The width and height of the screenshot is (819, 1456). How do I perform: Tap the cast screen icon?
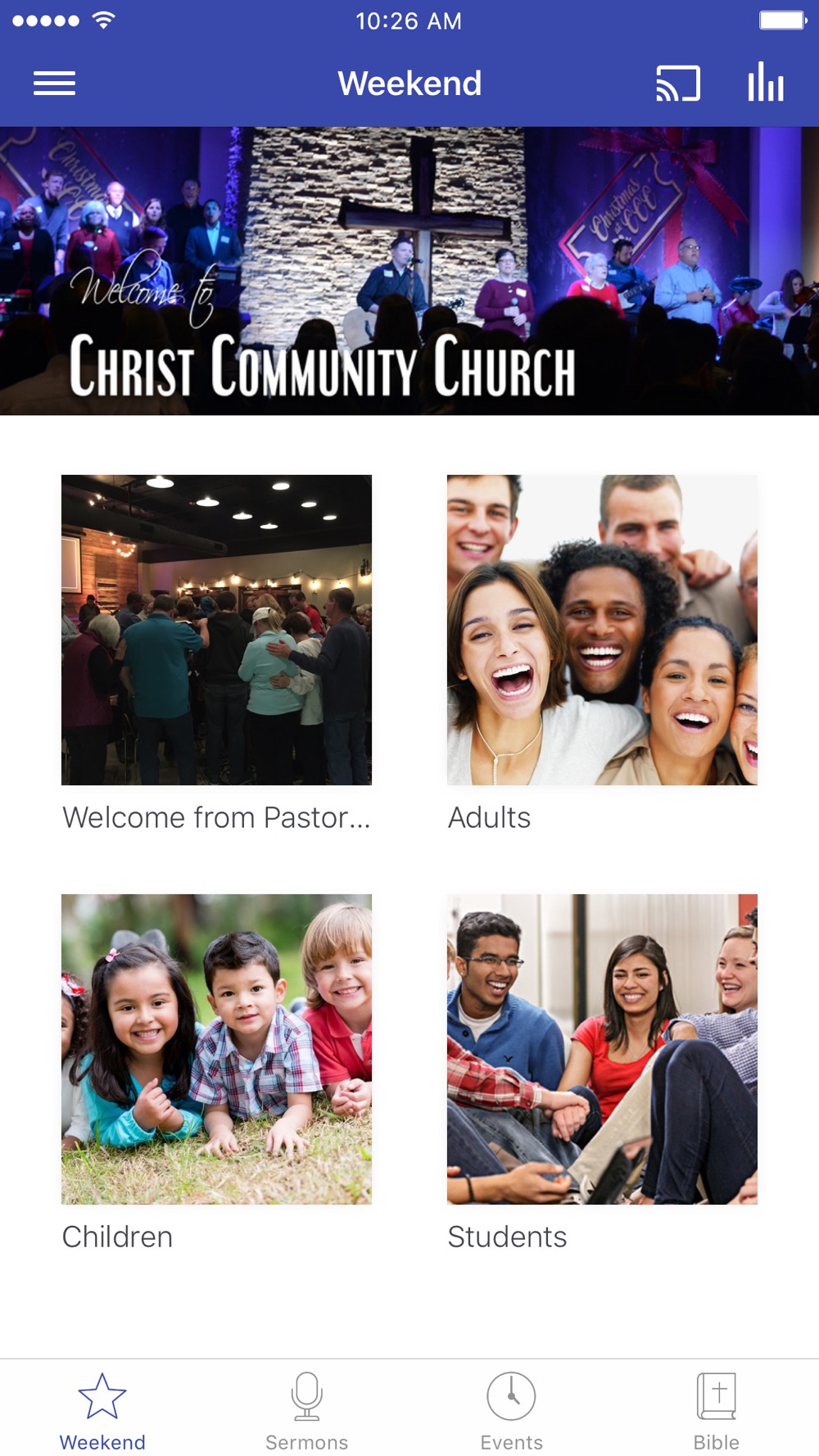tap(678, 84)
